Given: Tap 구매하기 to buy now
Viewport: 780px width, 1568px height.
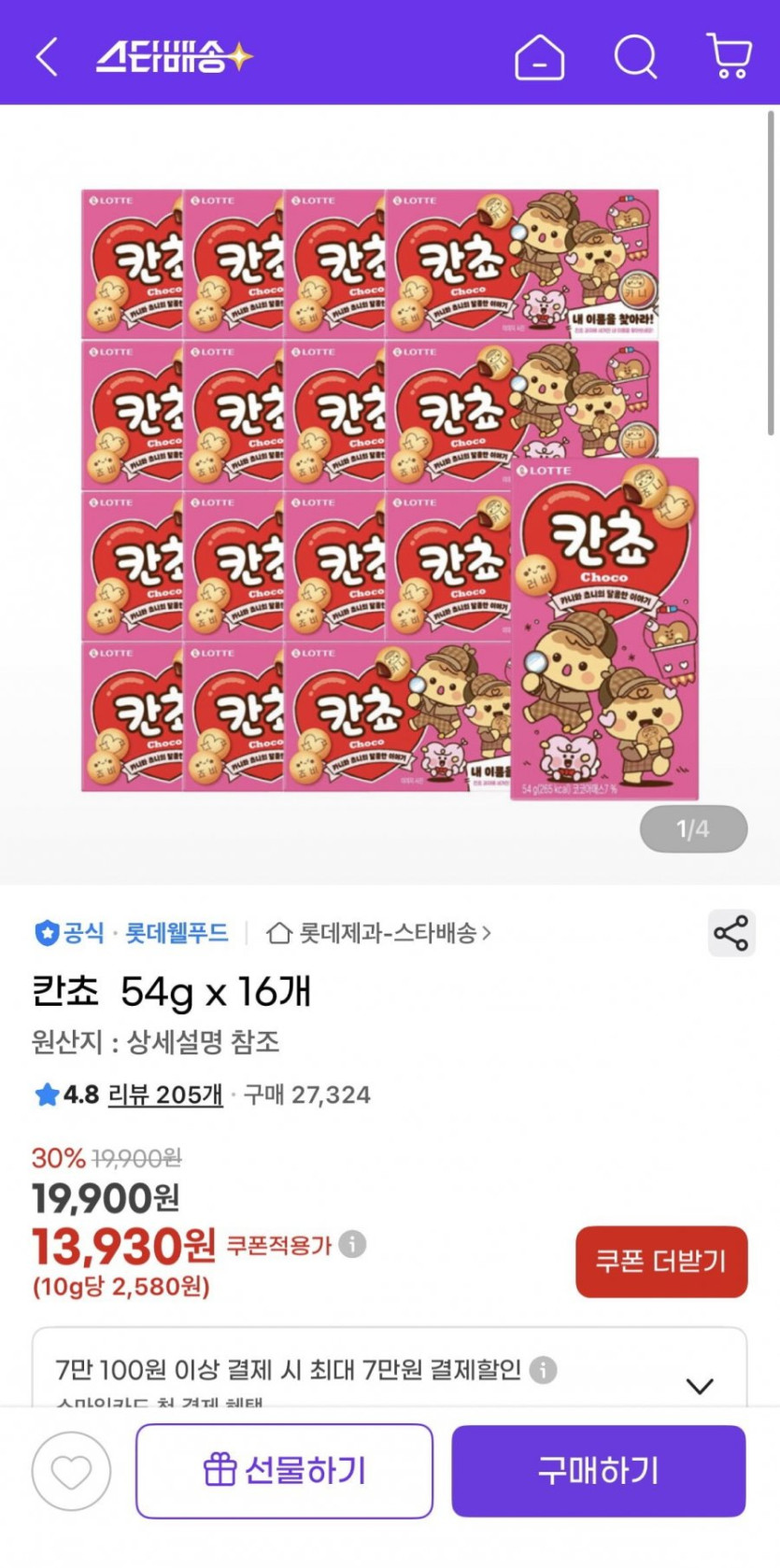Looking at the screenshot, I should [x=599, y=1471].
